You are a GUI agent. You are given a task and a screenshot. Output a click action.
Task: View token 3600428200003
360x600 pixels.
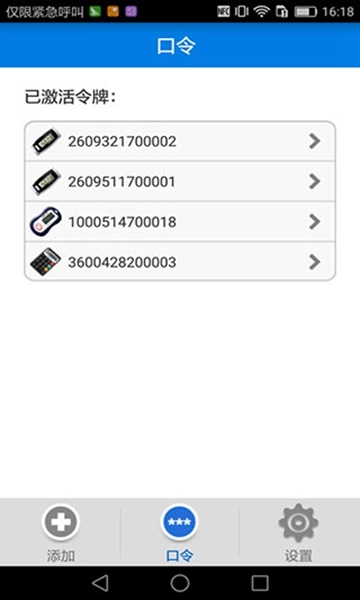[180, 262]
